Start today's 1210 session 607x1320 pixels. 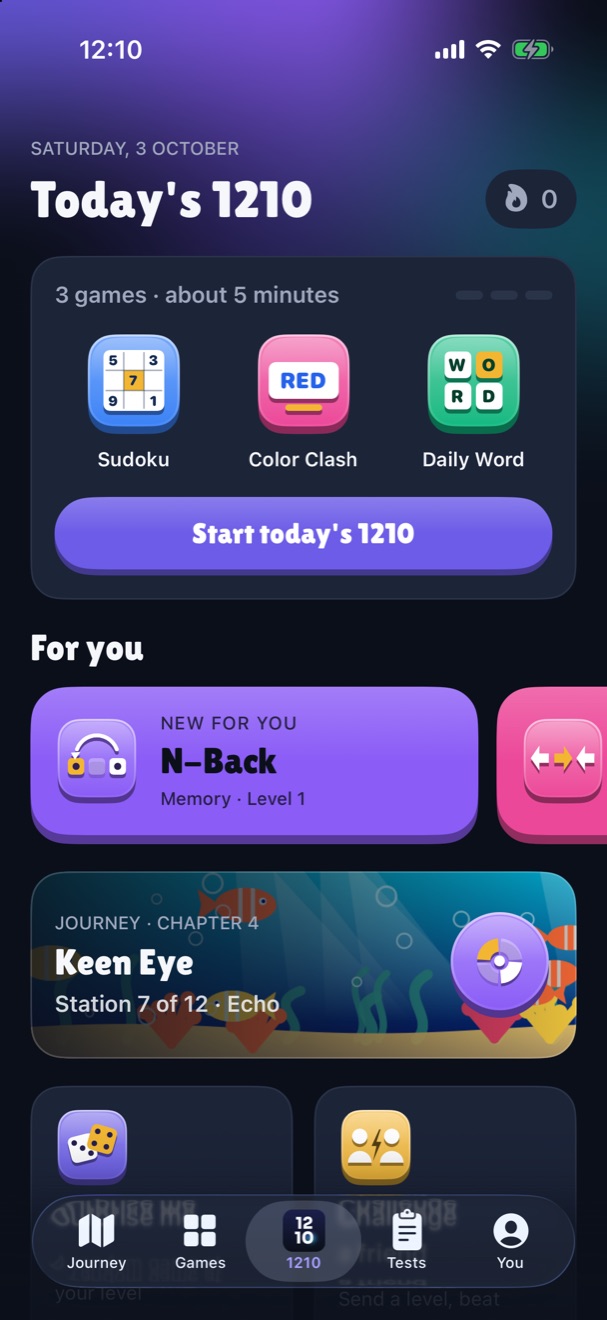303,534
